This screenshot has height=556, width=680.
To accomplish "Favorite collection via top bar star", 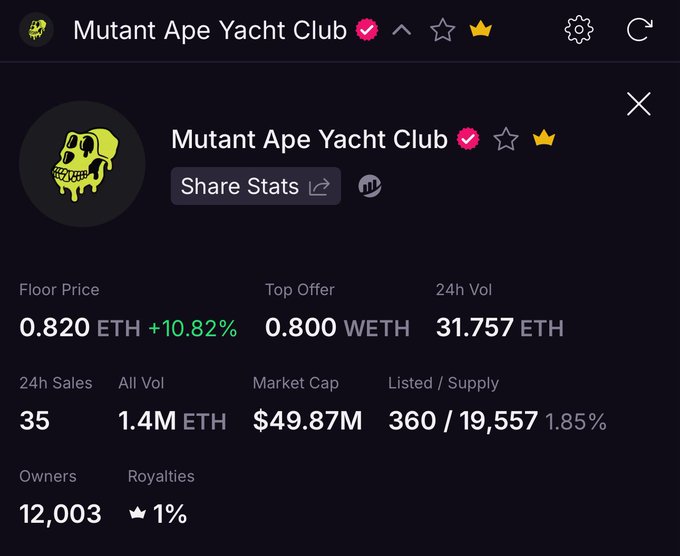I will (x=442, y=30).
